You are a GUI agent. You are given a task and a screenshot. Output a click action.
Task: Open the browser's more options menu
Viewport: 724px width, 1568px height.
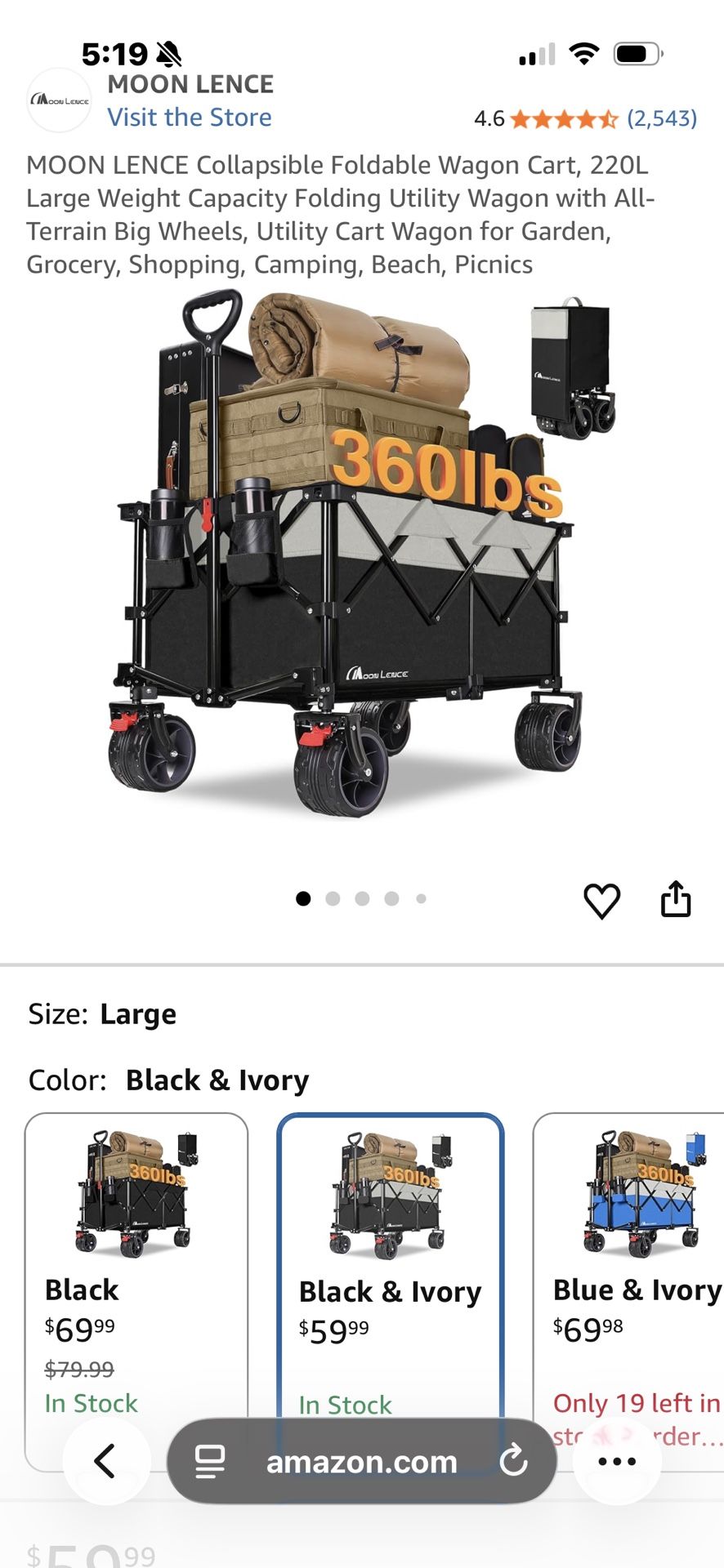click(x=617, y=1462)
